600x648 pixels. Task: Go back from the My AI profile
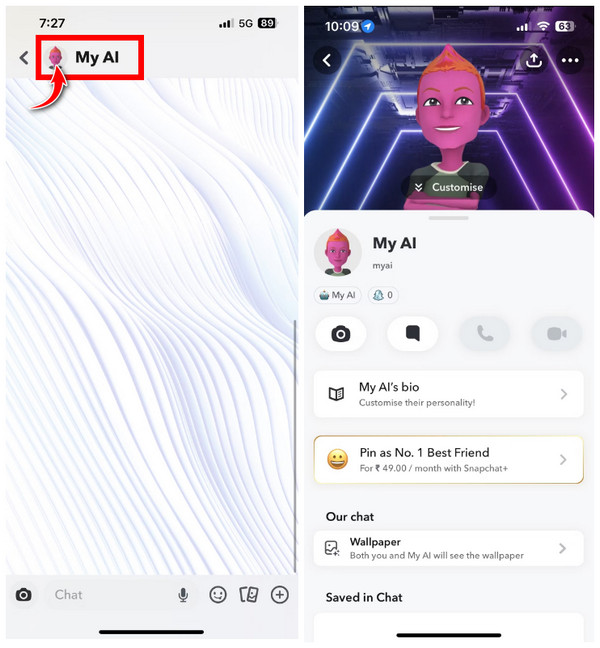[327, 61]
